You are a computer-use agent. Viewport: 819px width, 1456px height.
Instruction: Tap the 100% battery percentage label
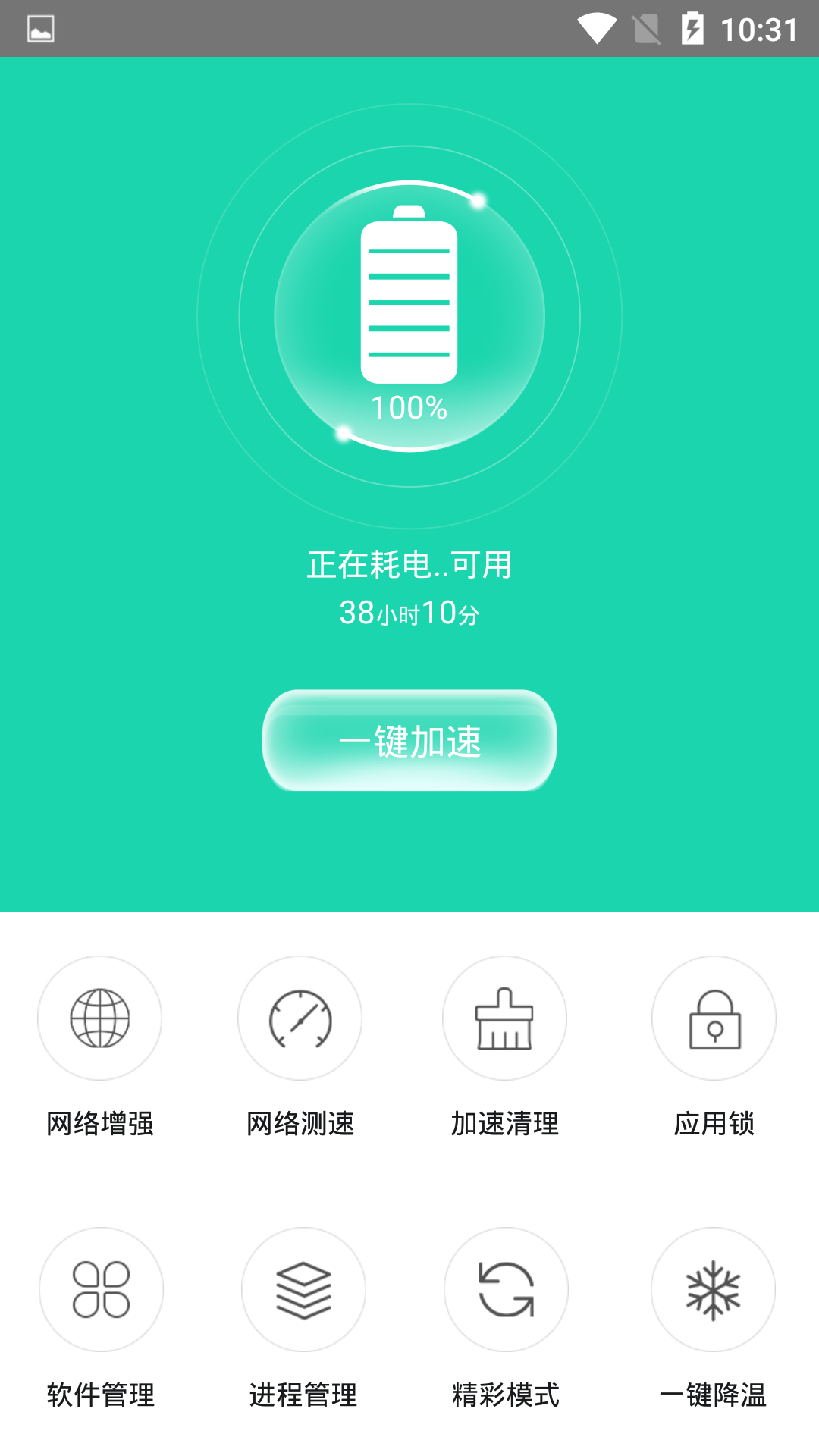(409, 408)
